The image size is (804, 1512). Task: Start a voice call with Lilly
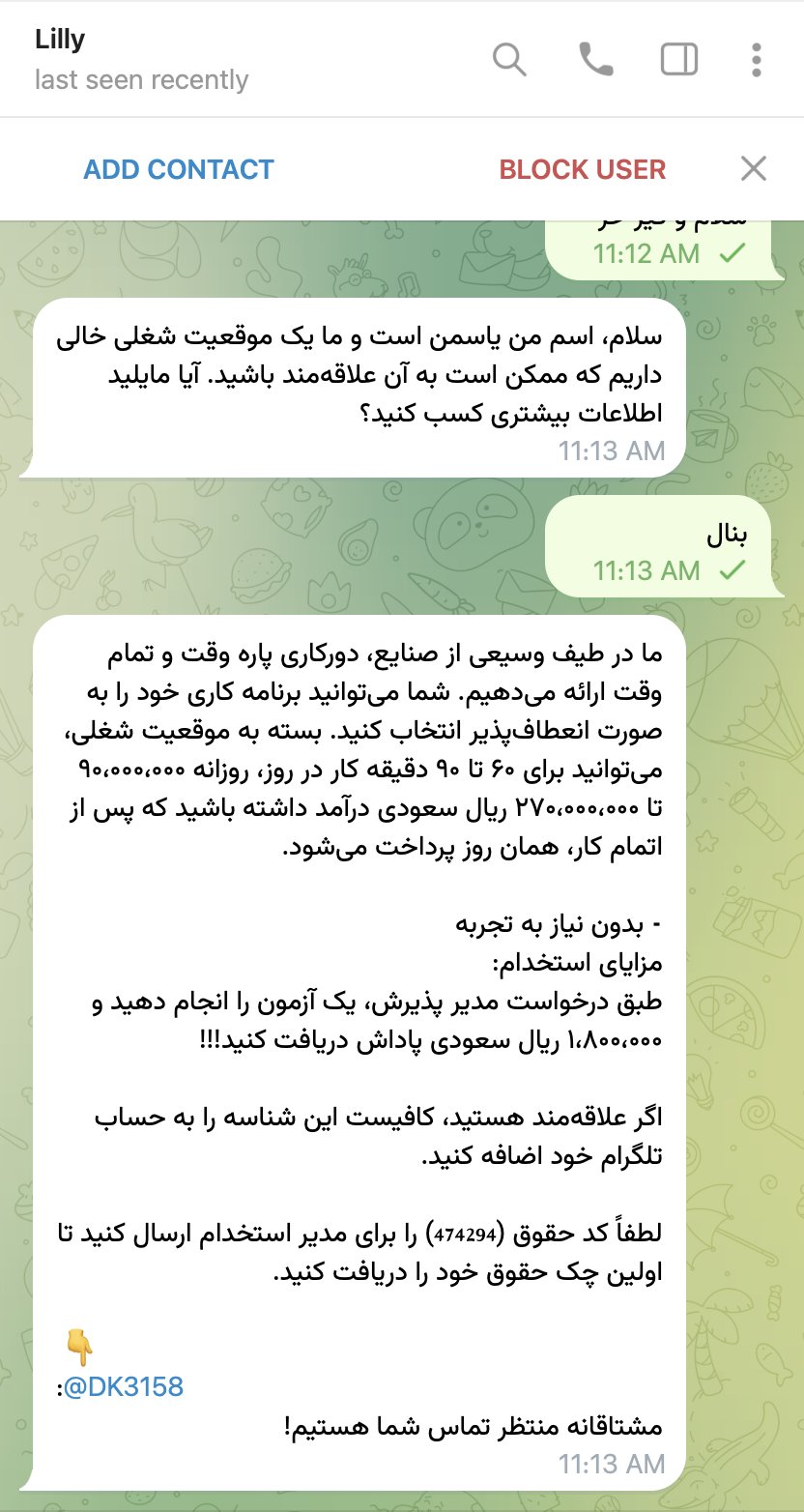[x=595, y=60]
